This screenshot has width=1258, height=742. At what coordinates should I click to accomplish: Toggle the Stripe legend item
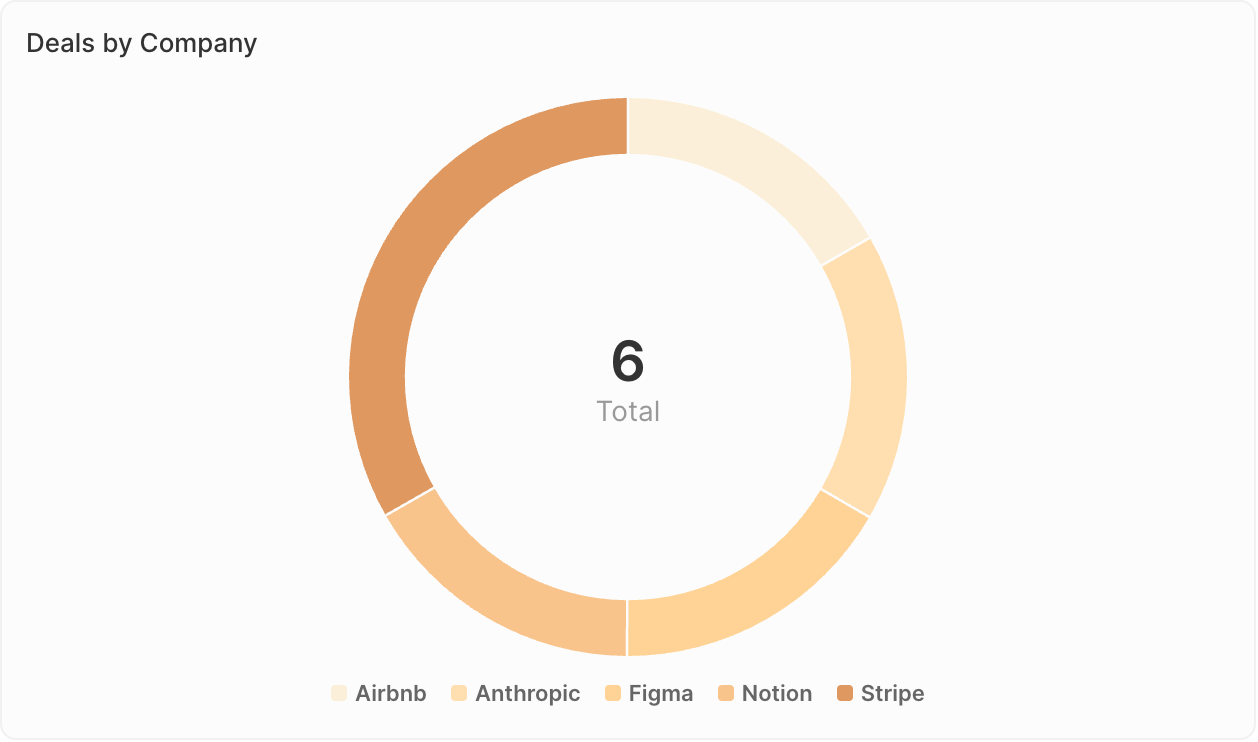click(881, 694)
